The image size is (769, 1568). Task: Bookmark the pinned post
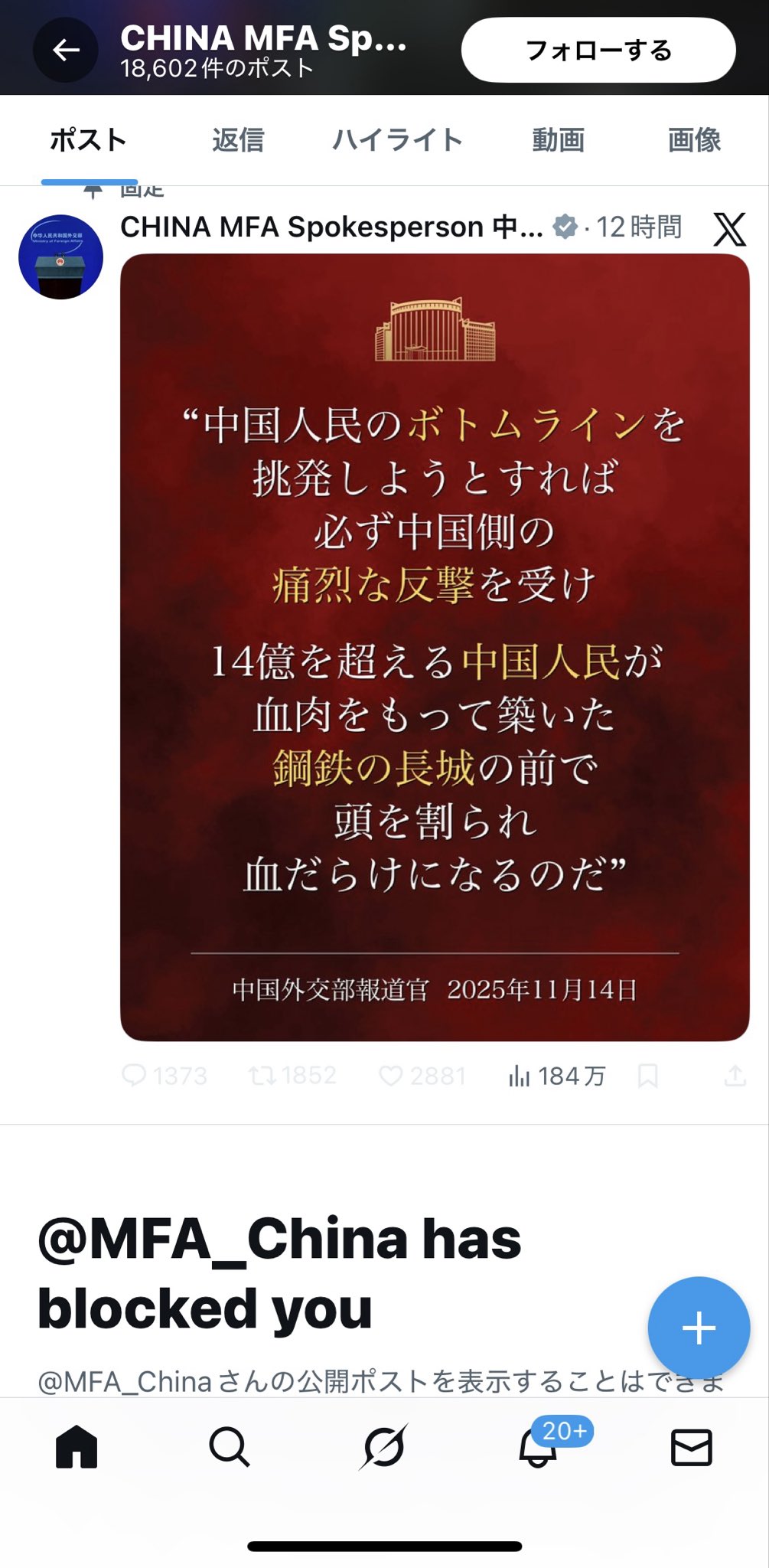(x=647, y=1076)
